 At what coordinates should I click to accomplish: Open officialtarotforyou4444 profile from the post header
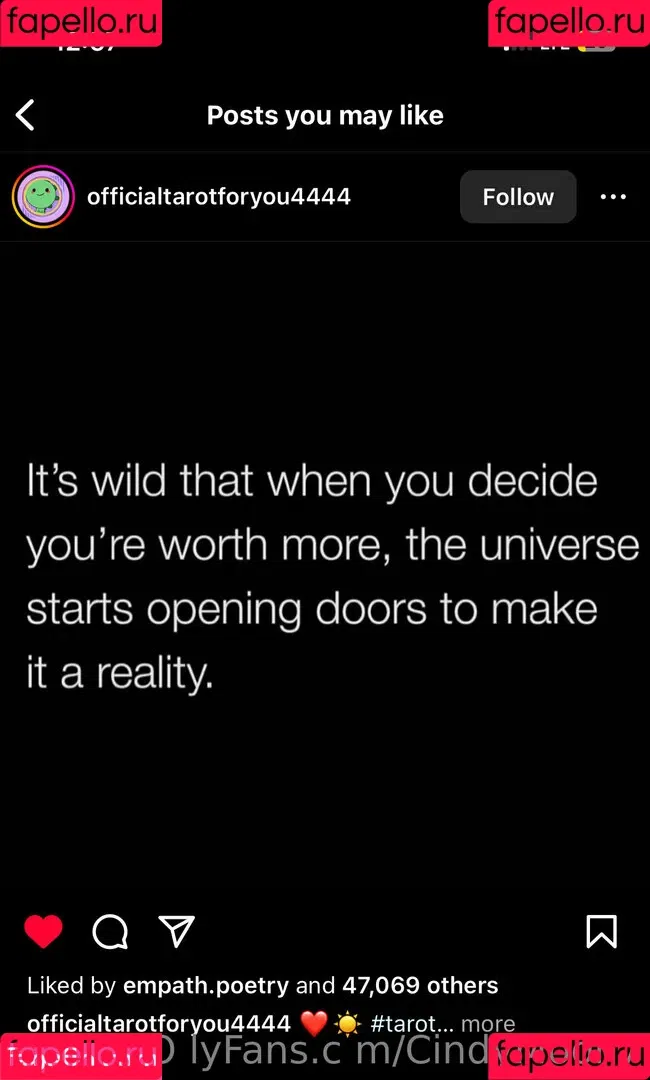219,197
